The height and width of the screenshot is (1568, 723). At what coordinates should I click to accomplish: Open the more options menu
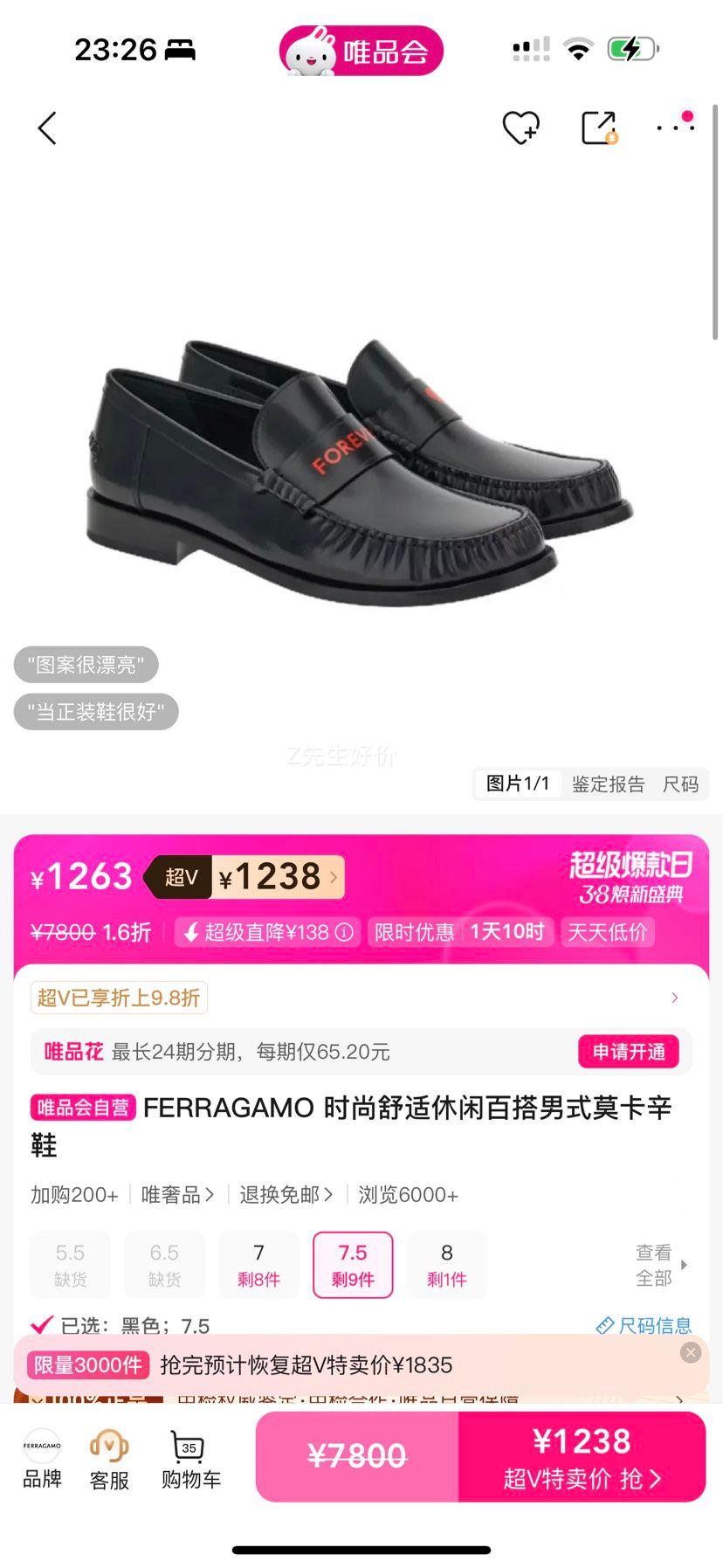point(674,128)
